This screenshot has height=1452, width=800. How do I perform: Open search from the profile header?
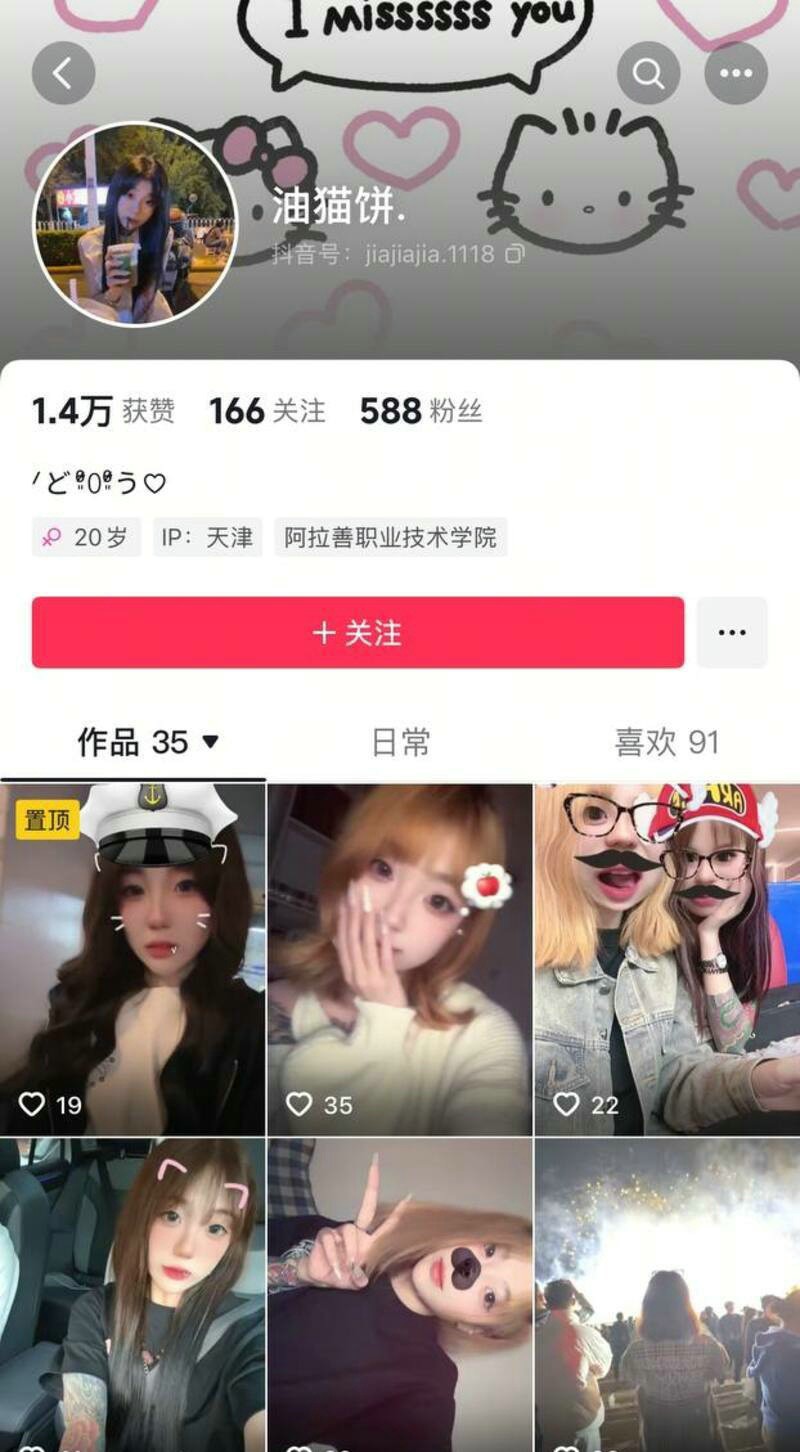point(648,73)
